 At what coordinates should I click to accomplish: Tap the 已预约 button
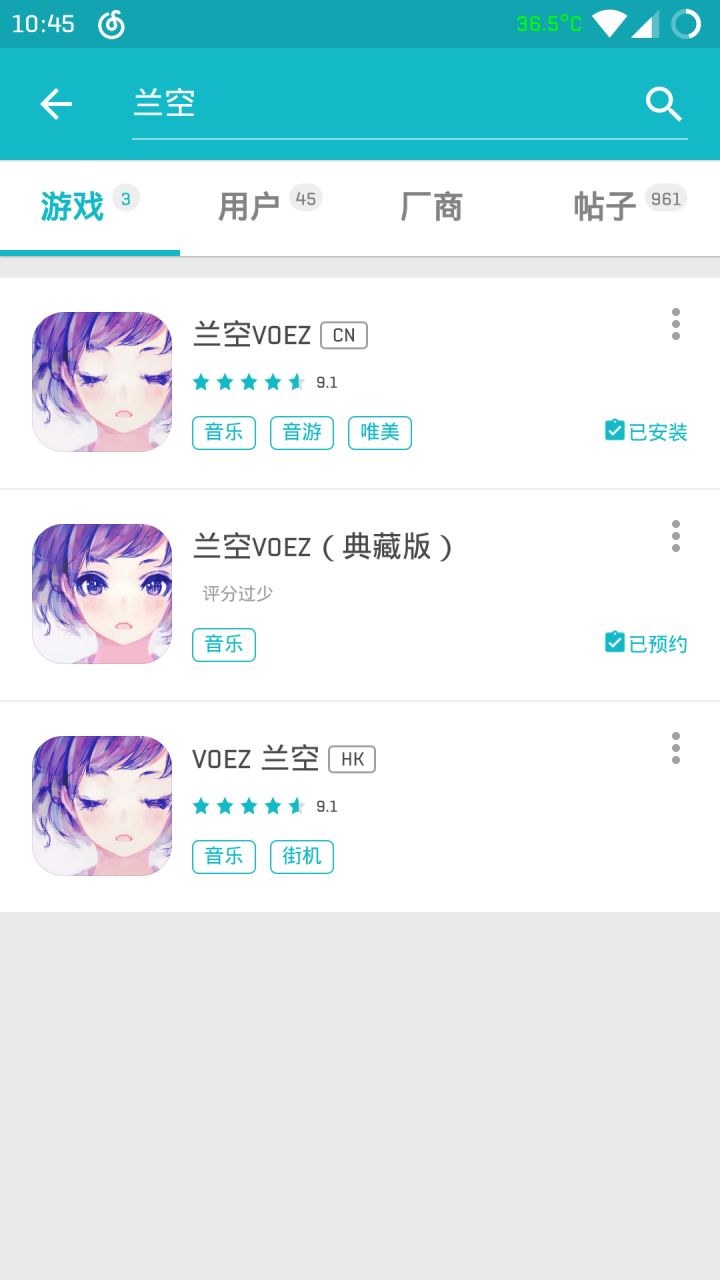coord(646,644)
